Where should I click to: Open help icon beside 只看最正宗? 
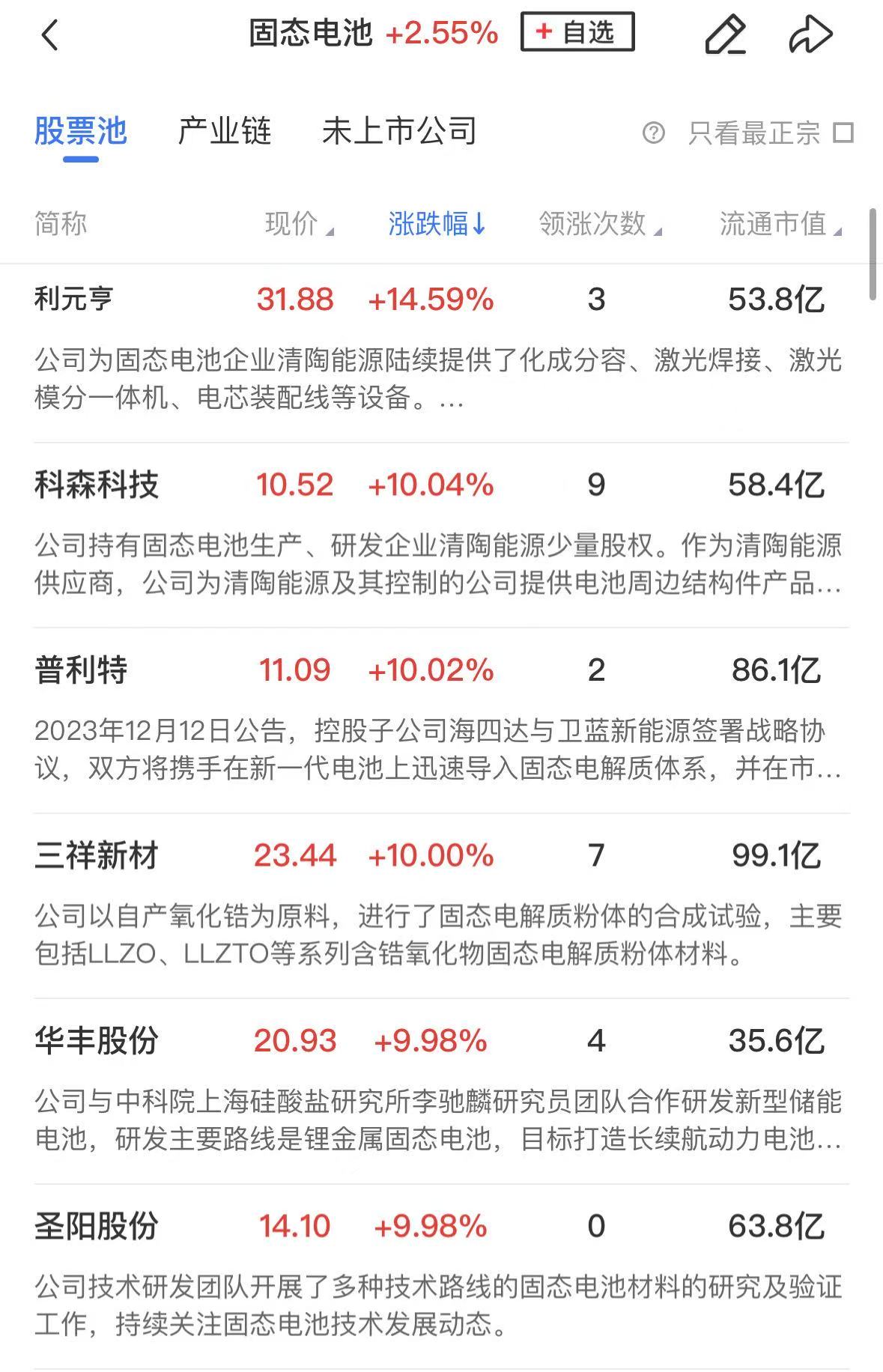click(653, 133)
